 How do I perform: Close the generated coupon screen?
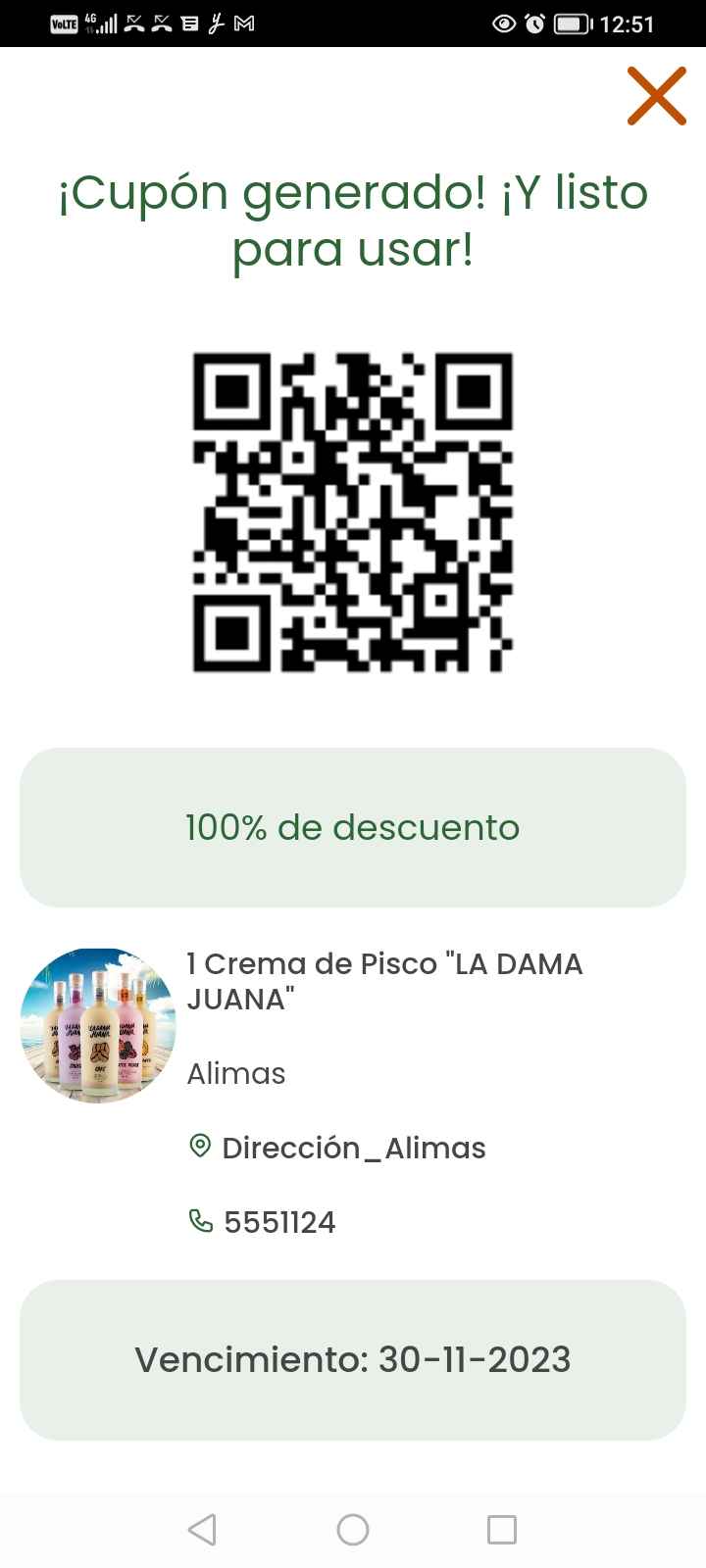656,96
